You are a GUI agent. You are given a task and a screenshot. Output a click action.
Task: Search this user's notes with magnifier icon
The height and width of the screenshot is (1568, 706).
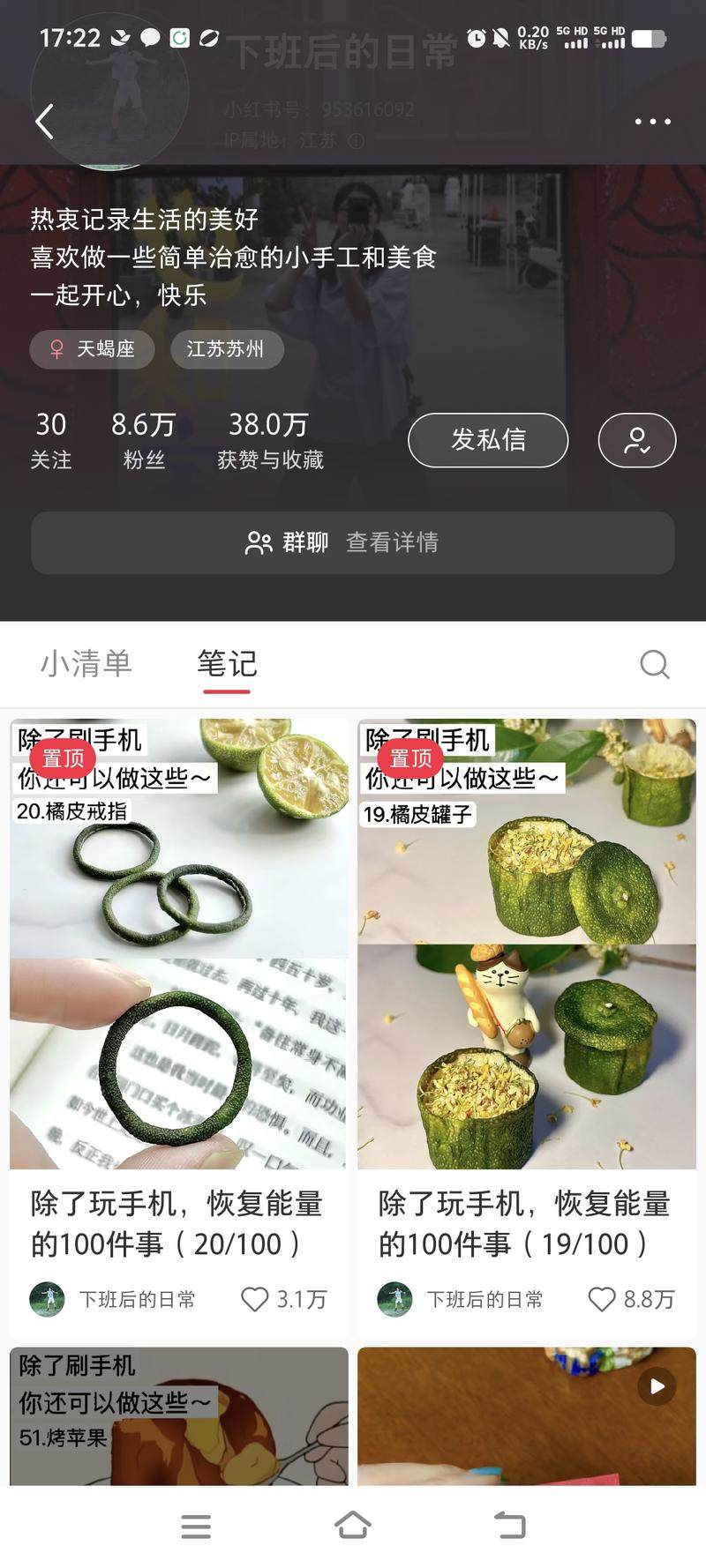(654, 664)
